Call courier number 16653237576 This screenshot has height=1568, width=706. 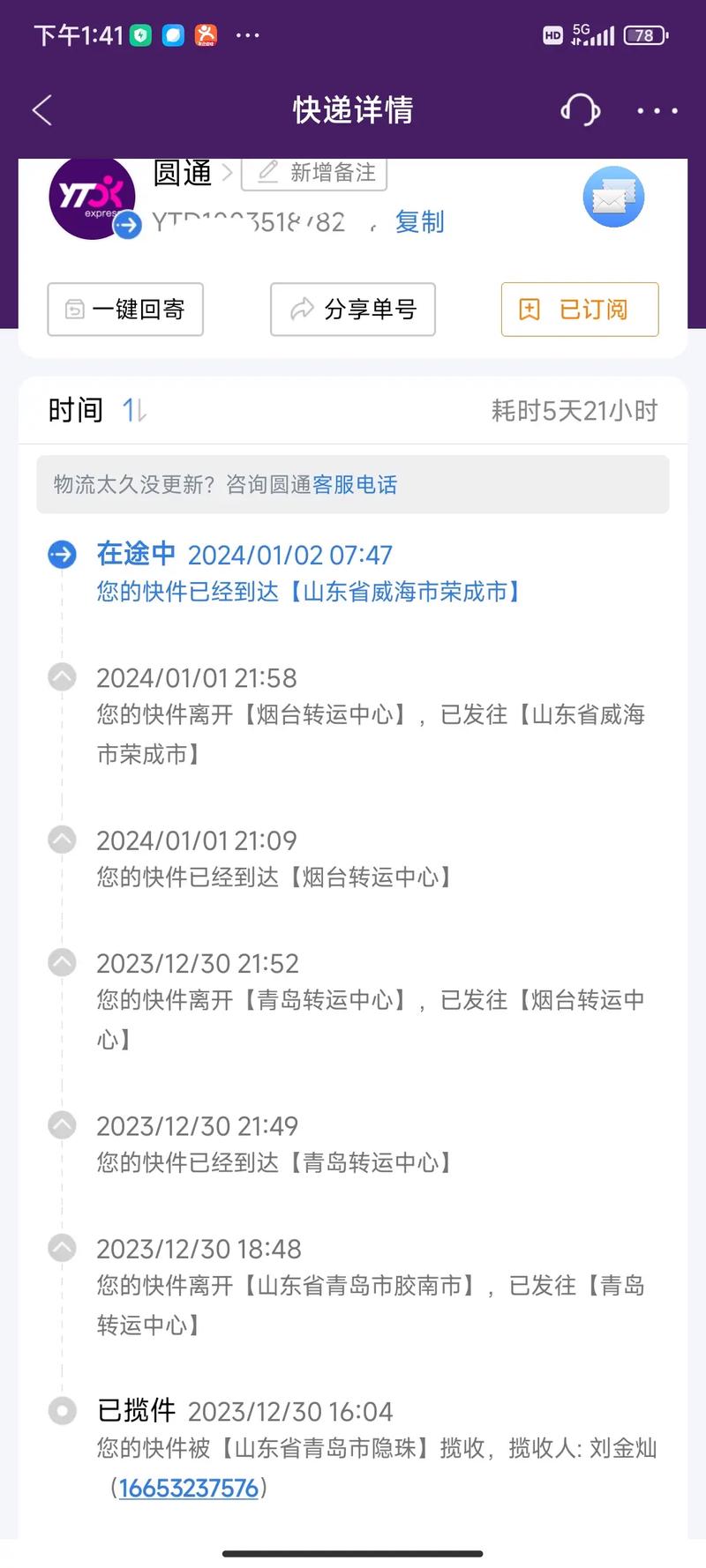[x=187, y=1488]
